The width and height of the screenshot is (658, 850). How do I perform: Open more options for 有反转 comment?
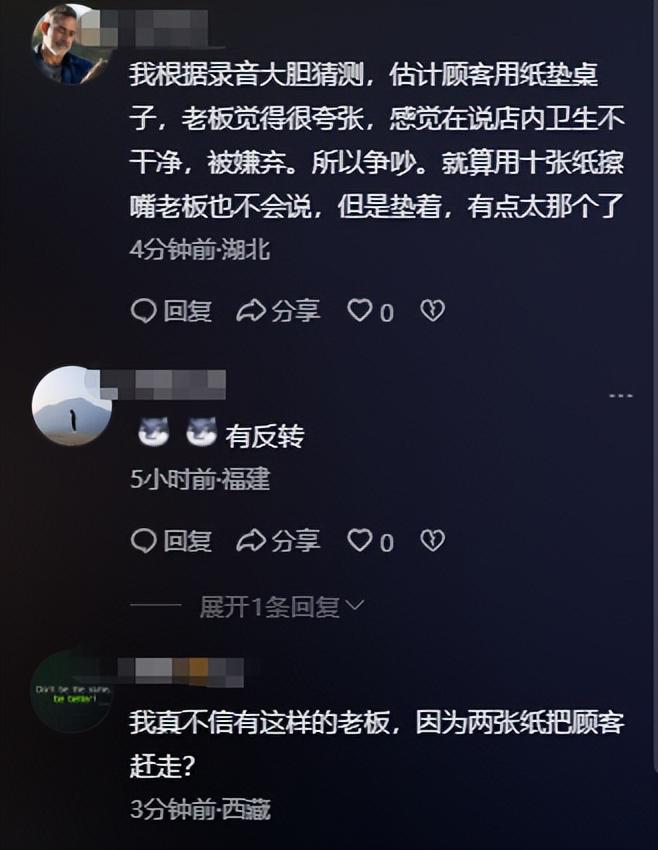[x=621, y=396]
